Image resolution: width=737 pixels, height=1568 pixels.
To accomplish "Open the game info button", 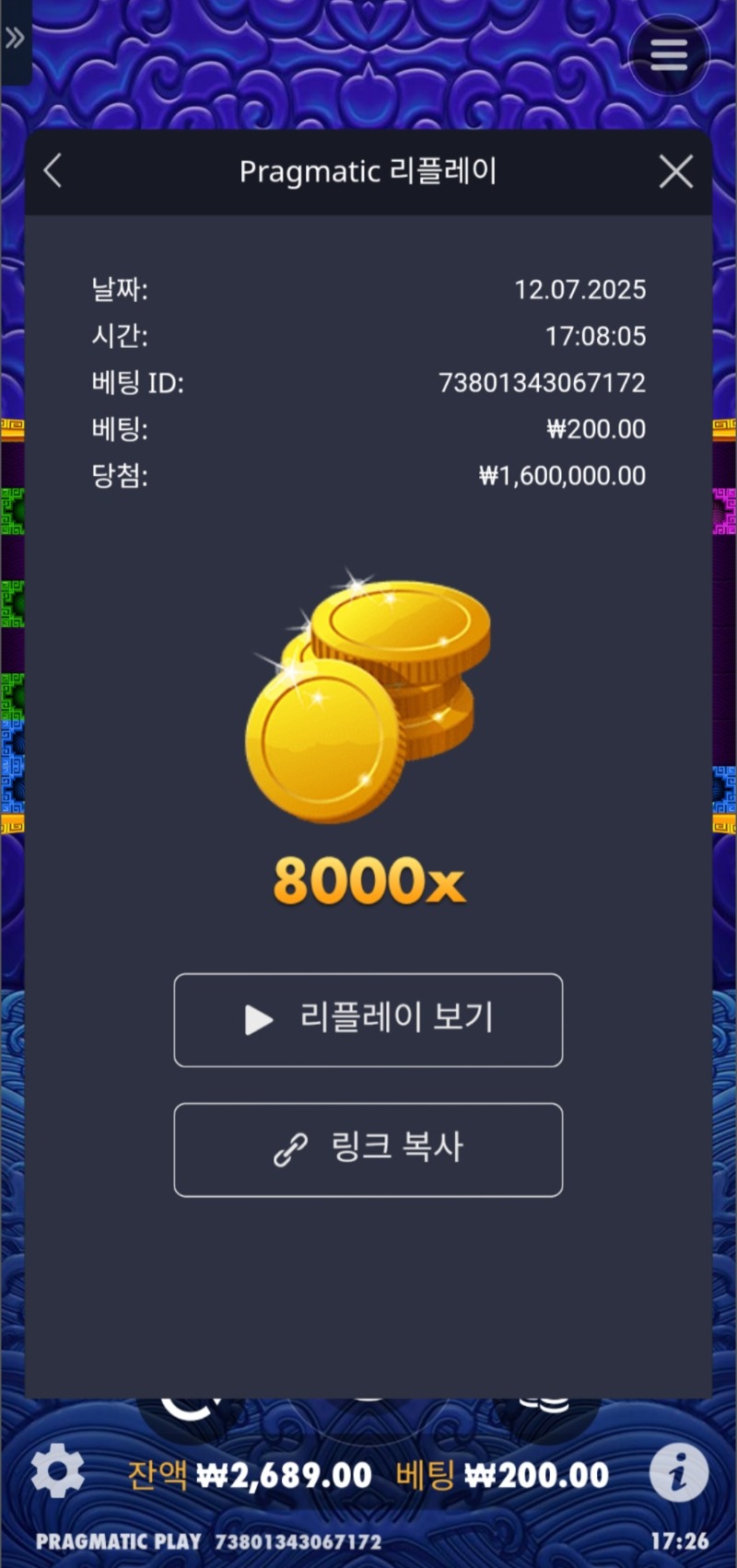I will click(678, 1472).
